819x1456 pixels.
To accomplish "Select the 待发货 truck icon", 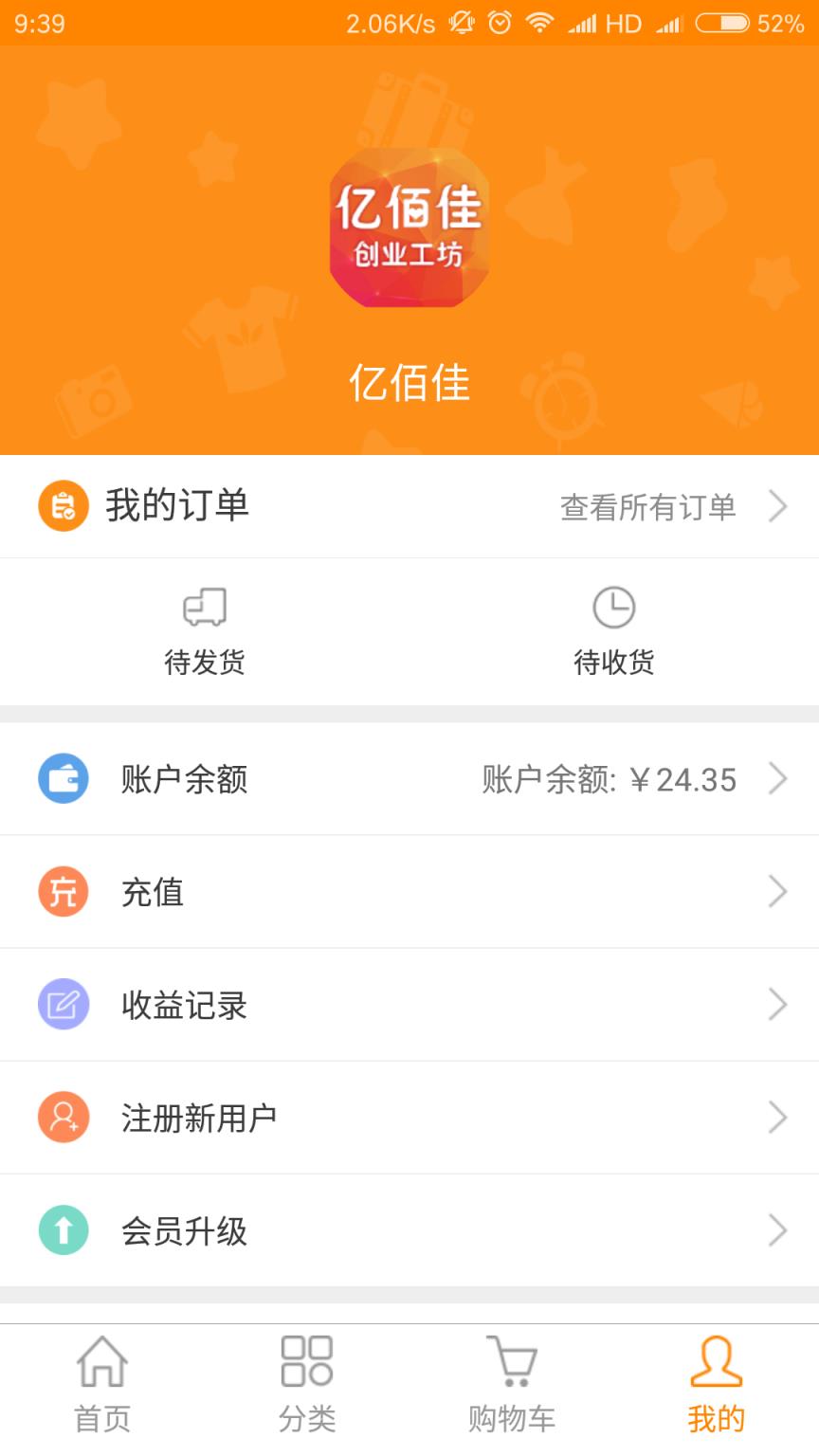I will click(205, 607).
